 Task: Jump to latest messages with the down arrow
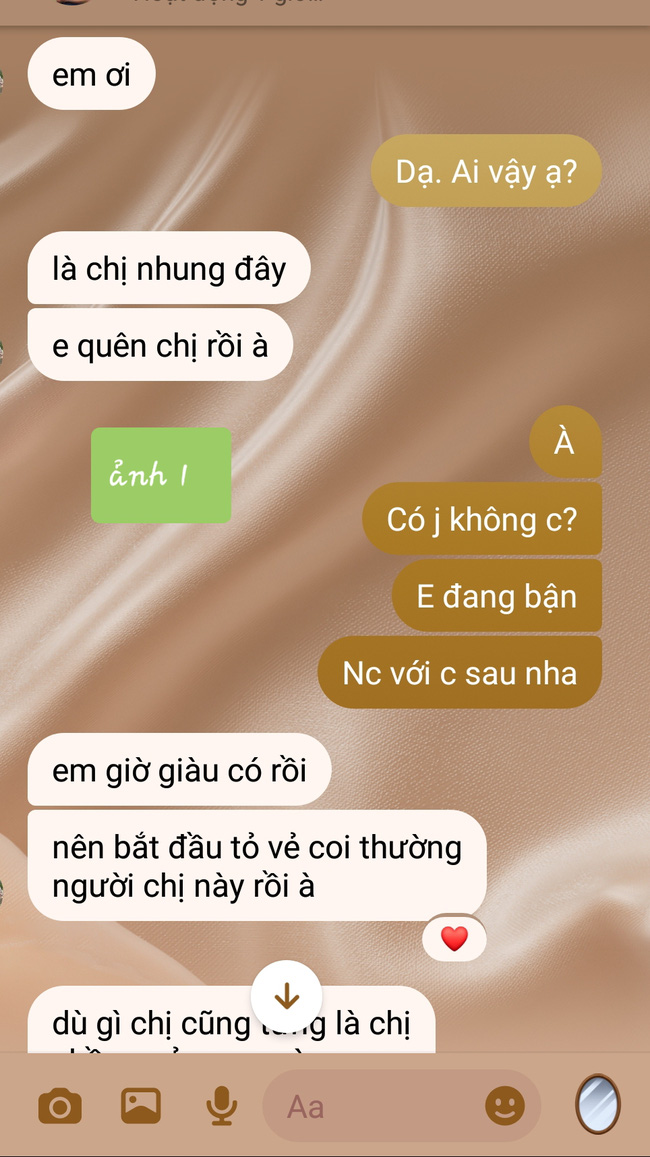pos(287,996)
